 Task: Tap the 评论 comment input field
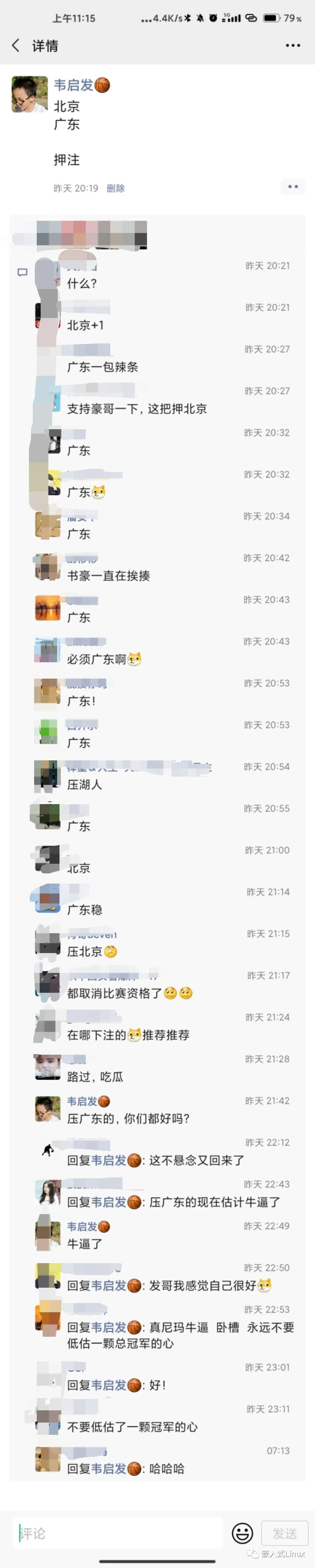click(x=119, y=1533)
